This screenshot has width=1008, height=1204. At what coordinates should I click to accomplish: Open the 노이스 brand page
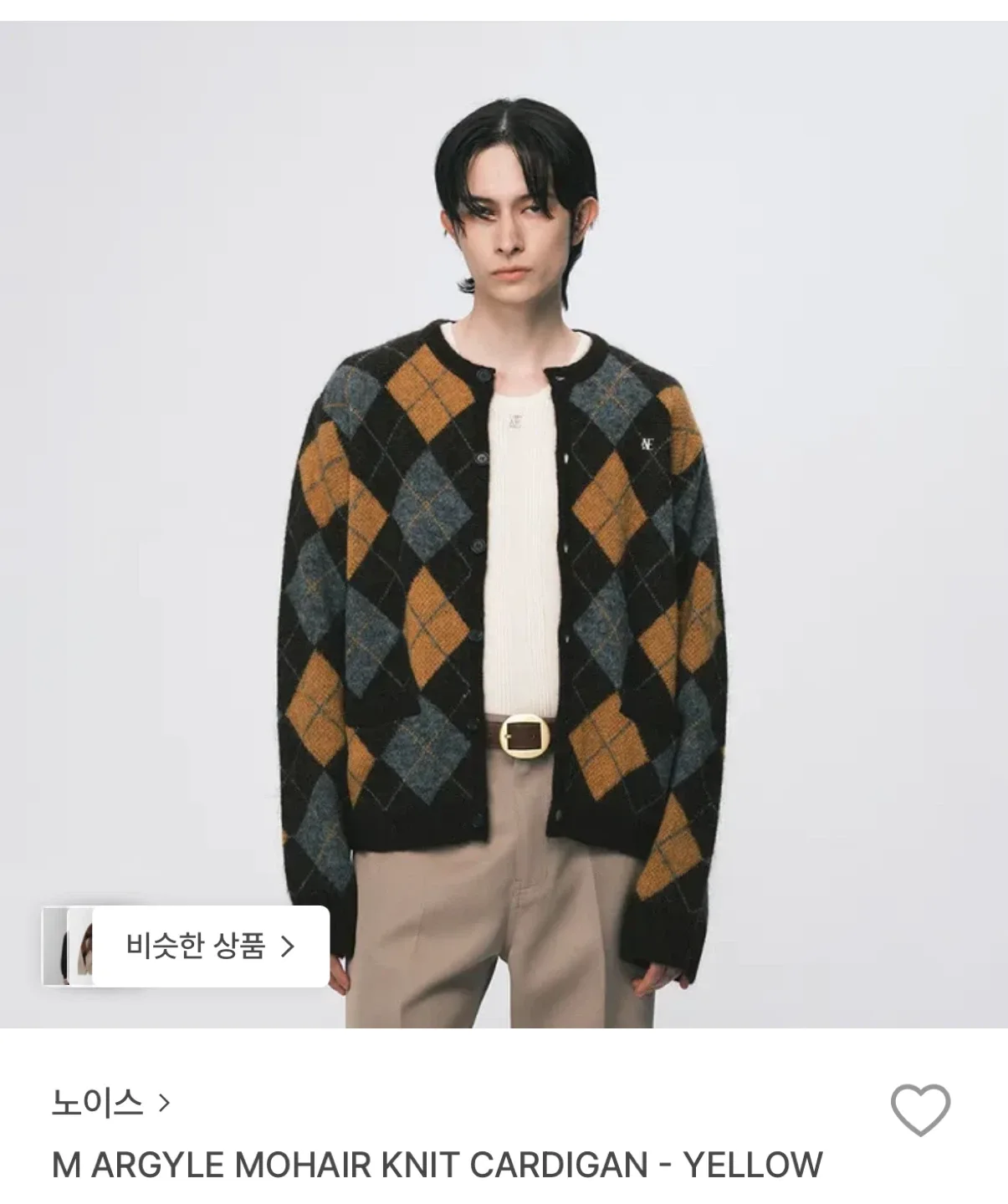pyautogui.click(x=110, y=1103)
